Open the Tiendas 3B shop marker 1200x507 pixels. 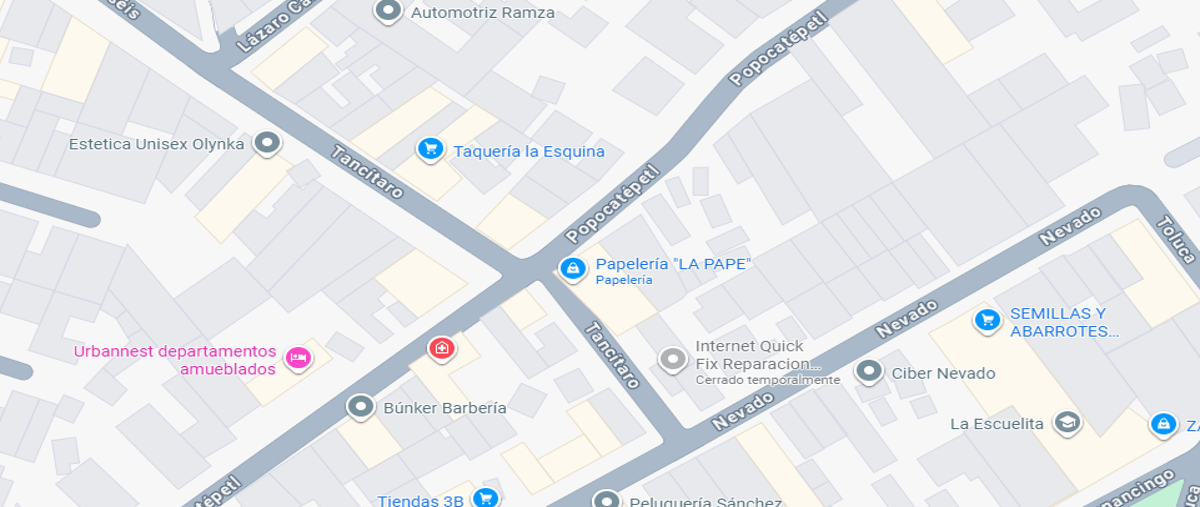486,498
